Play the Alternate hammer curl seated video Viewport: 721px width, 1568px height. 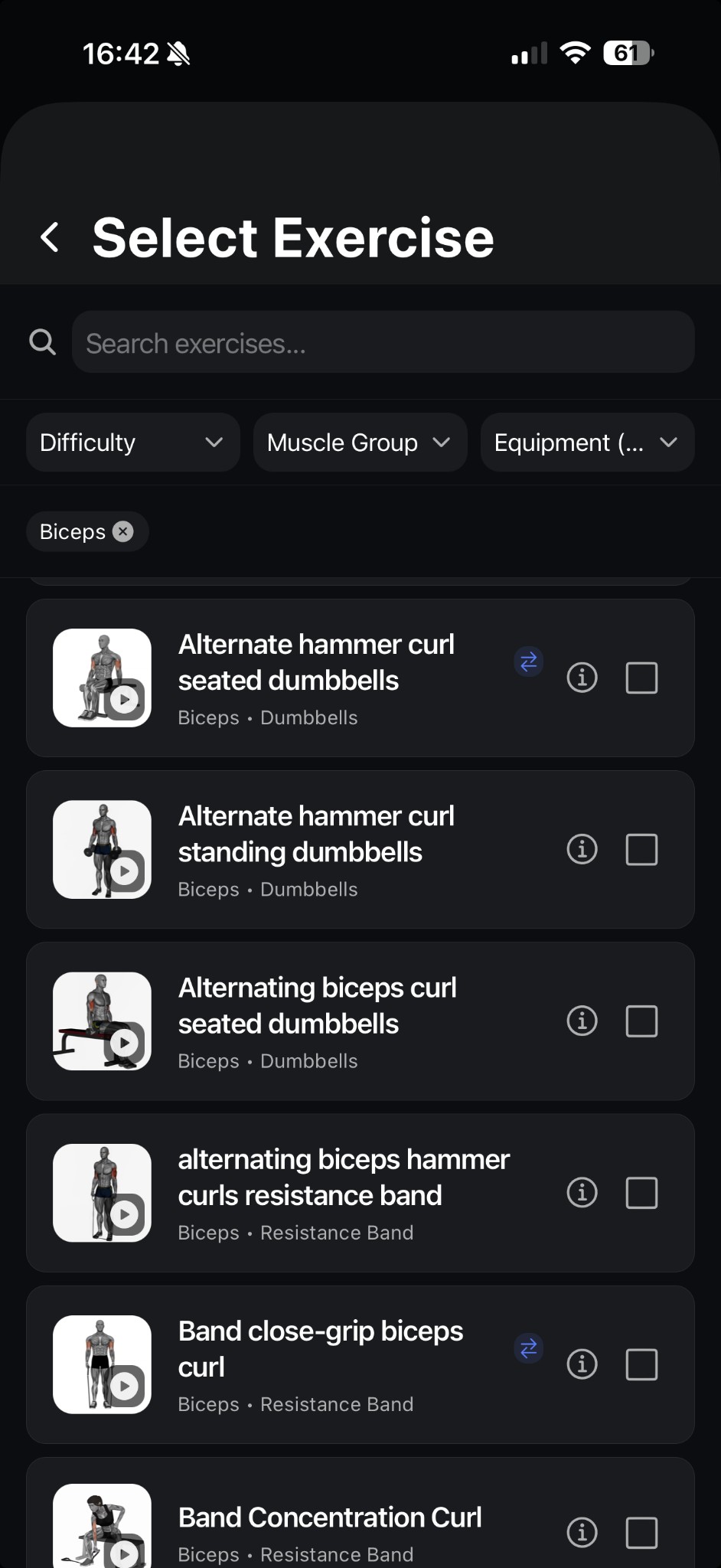click(122, 698)
